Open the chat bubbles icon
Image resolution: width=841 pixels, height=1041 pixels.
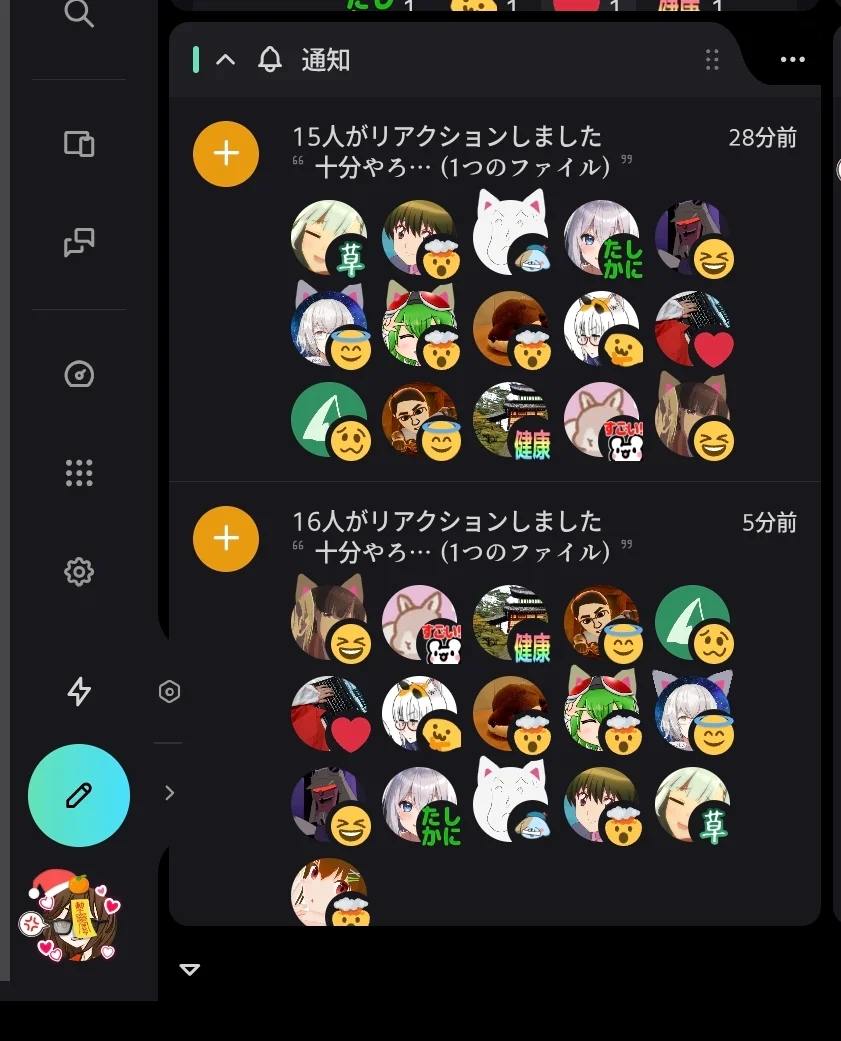(79, 242)
